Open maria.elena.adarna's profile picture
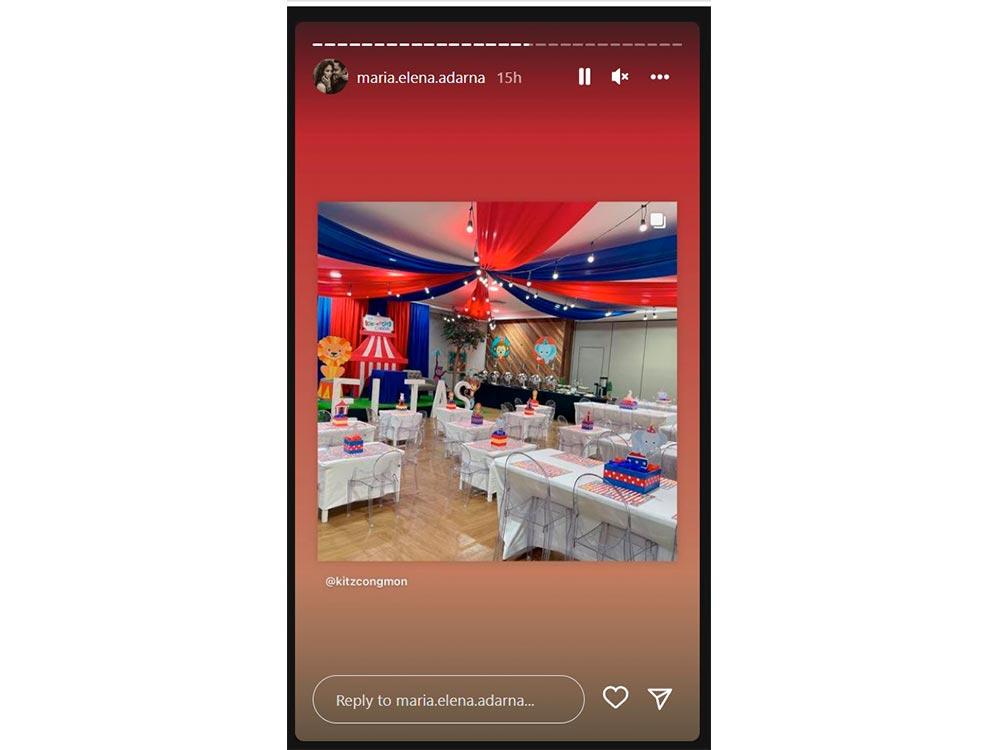This screenshot has width=1000, height=750. 331,77
